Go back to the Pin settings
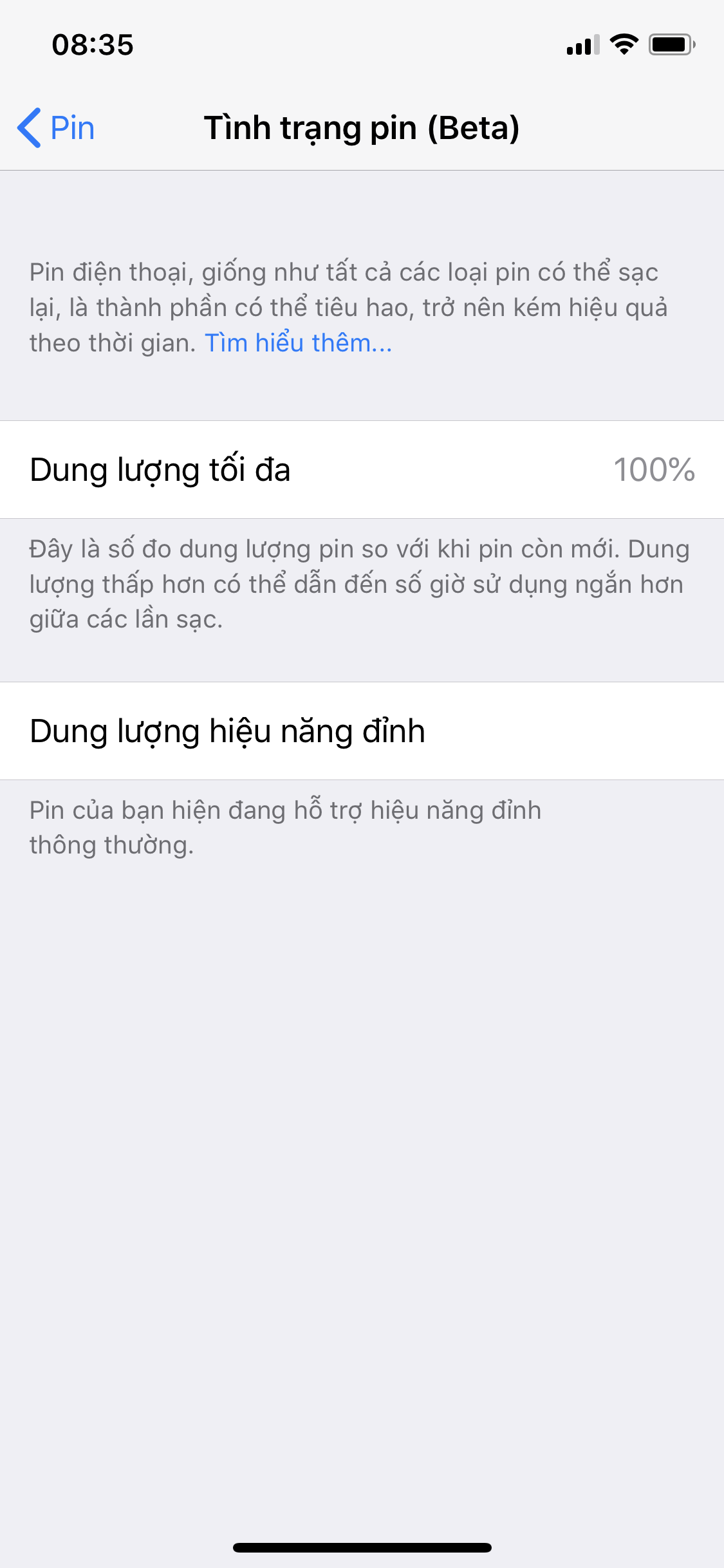 pyautogui.click(x=57, y=127)
